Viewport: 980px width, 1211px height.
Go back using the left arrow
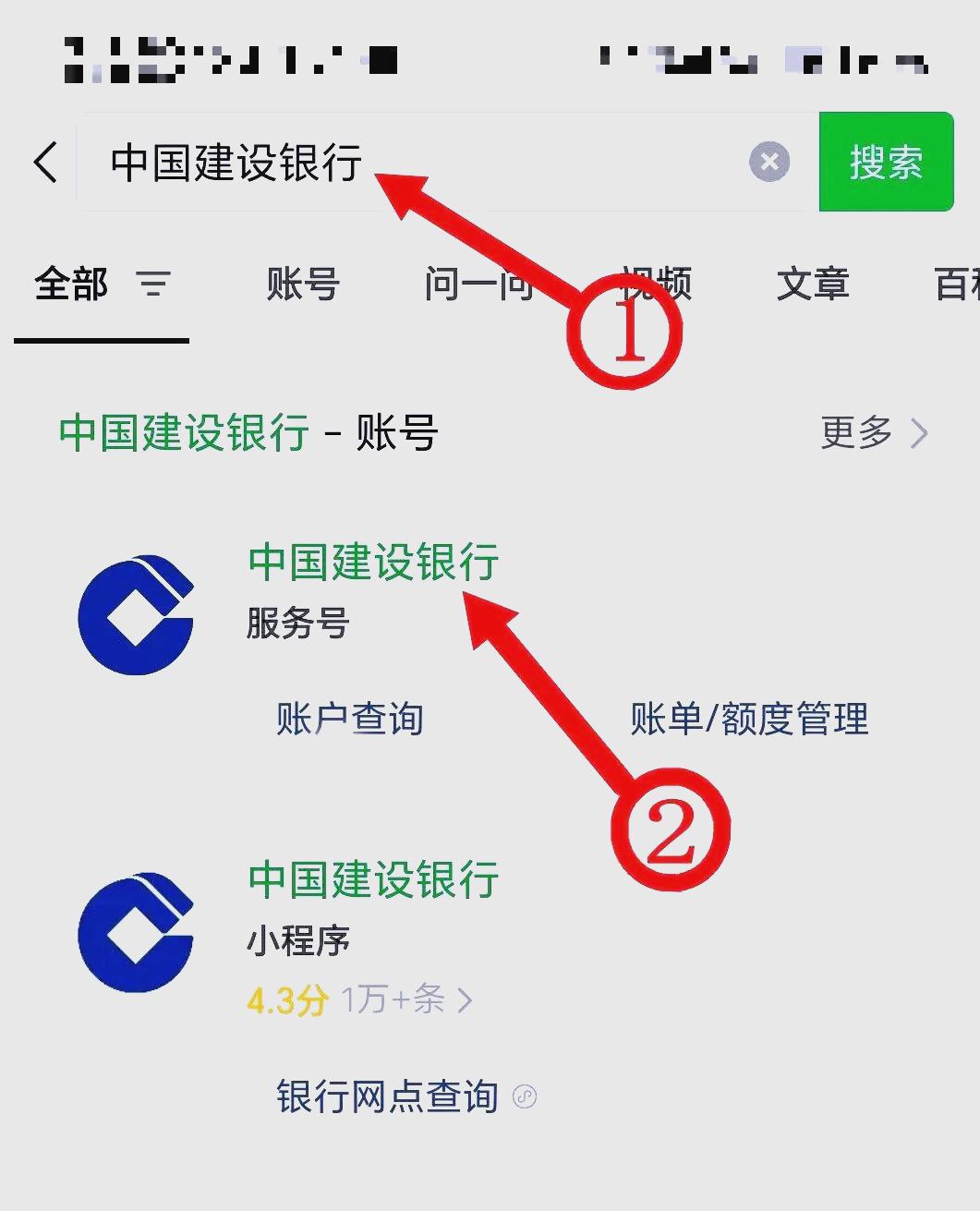(x=45, y=163)
